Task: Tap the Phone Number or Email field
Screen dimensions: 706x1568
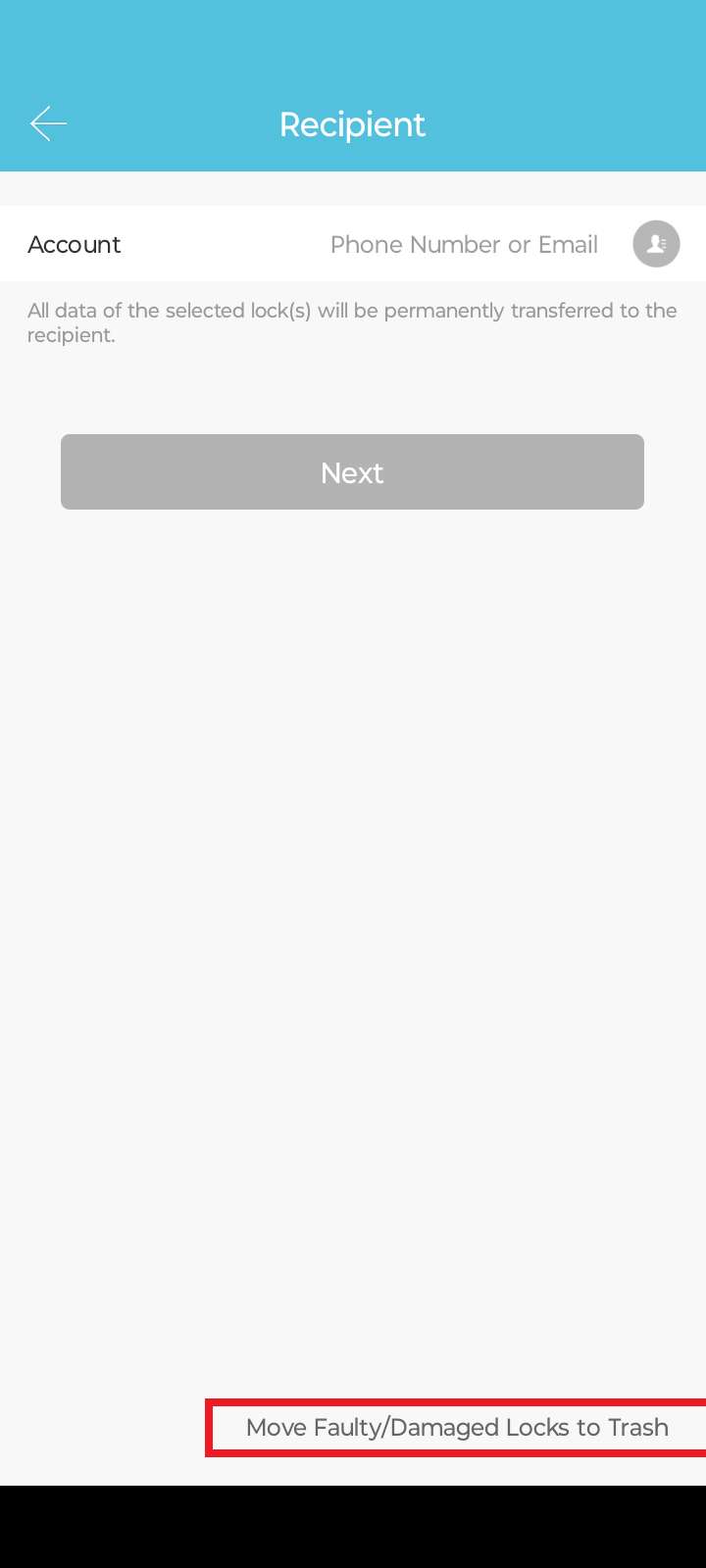Action: [464, 244]
